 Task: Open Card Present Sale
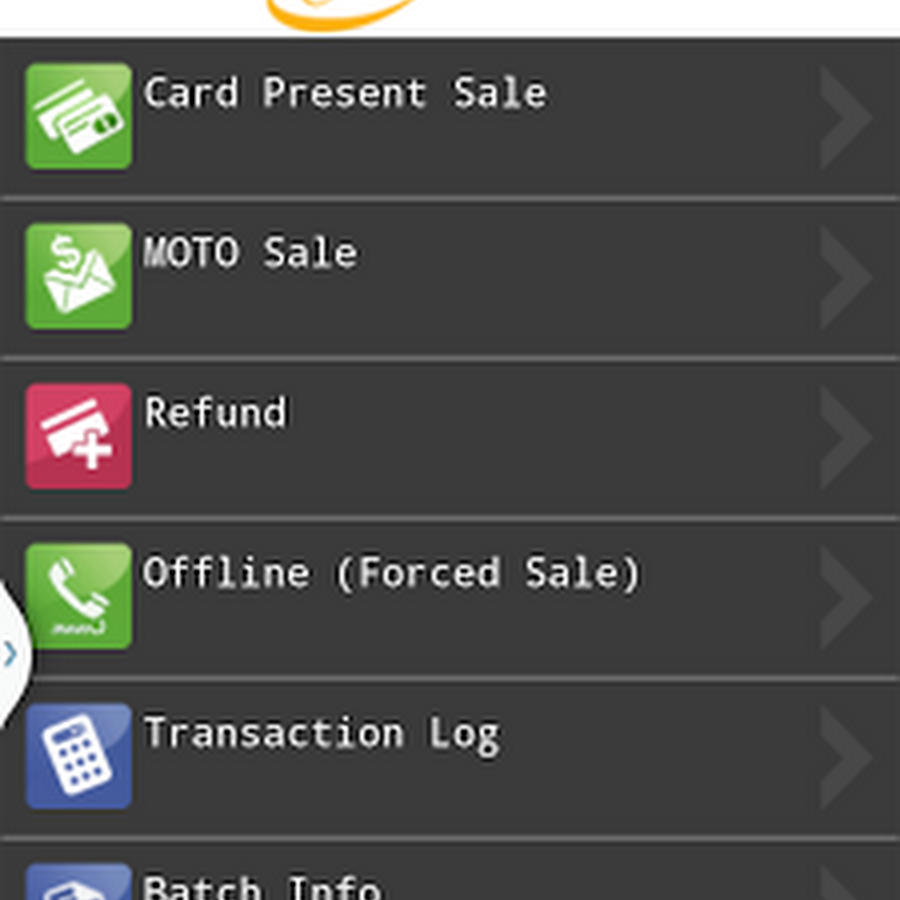[450, 117]
